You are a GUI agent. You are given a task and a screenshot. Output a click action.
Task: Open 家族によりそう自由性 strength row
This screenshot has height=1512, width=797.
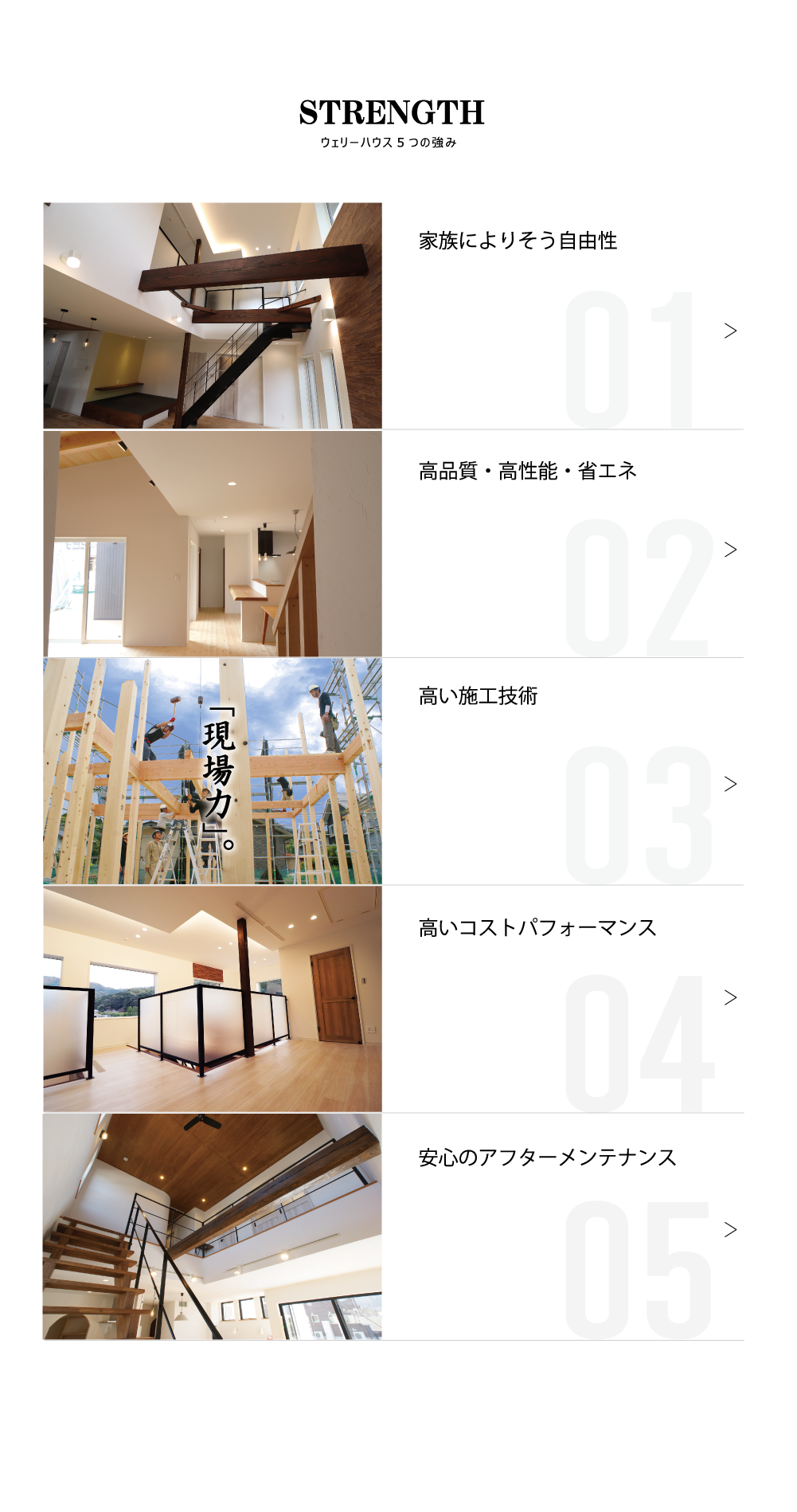518,241
